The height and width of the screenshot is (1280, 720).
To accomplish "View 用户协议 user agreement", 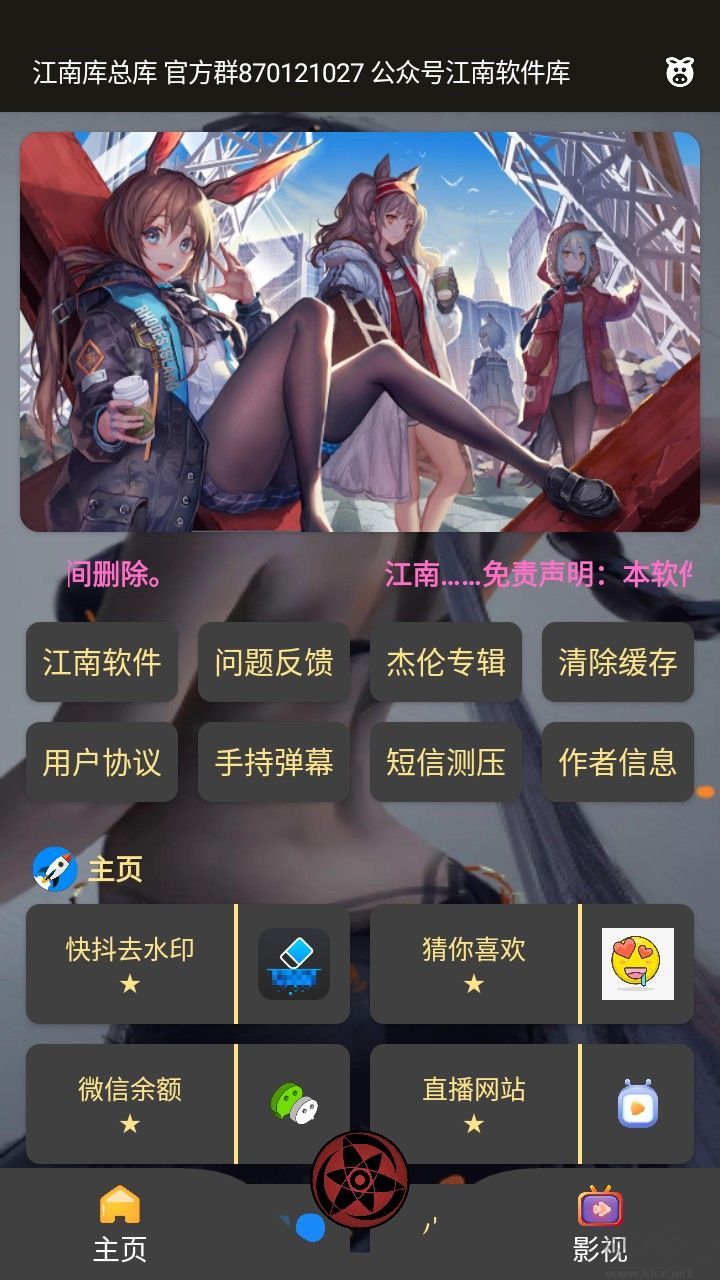I will [102, 762].
